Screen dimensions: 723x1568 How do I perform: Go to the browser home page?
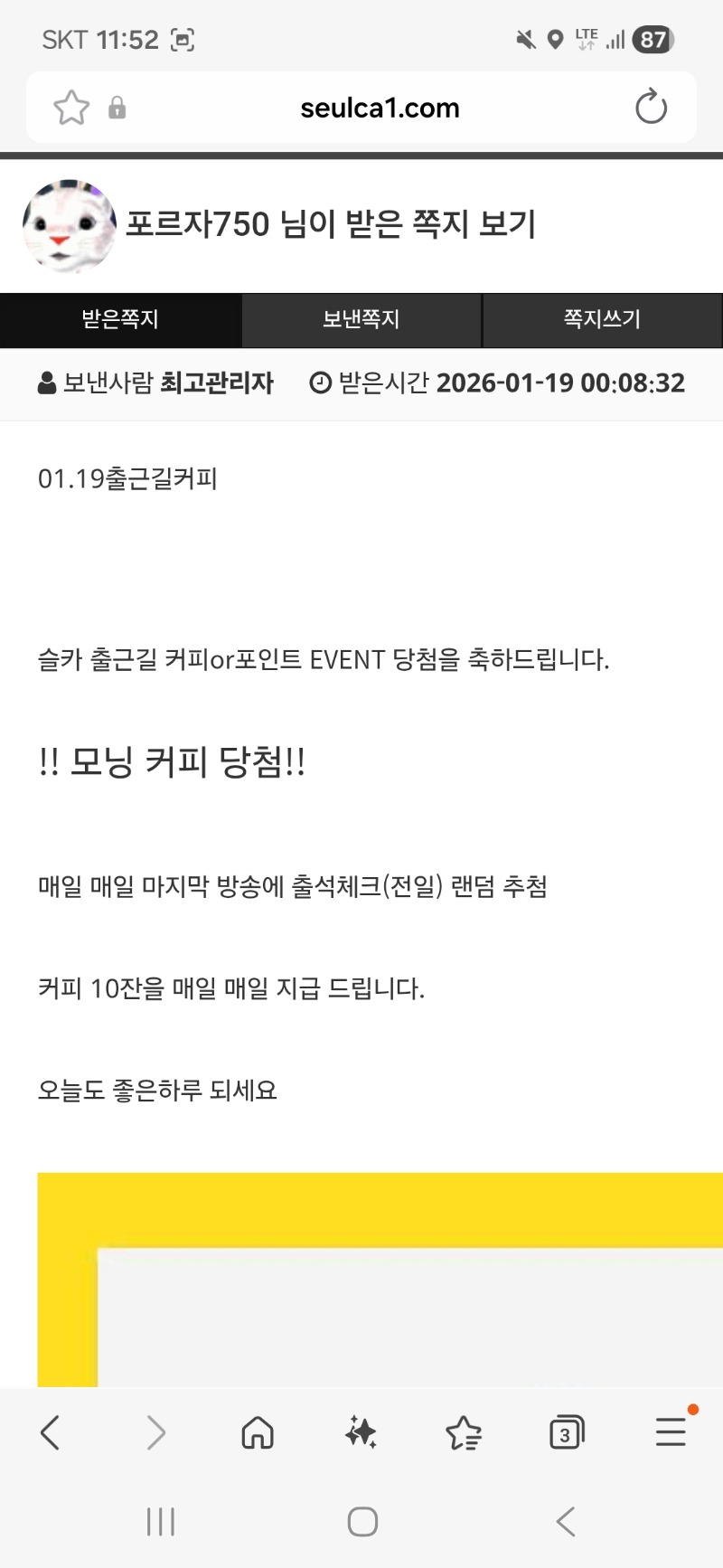click(258, 1432)
